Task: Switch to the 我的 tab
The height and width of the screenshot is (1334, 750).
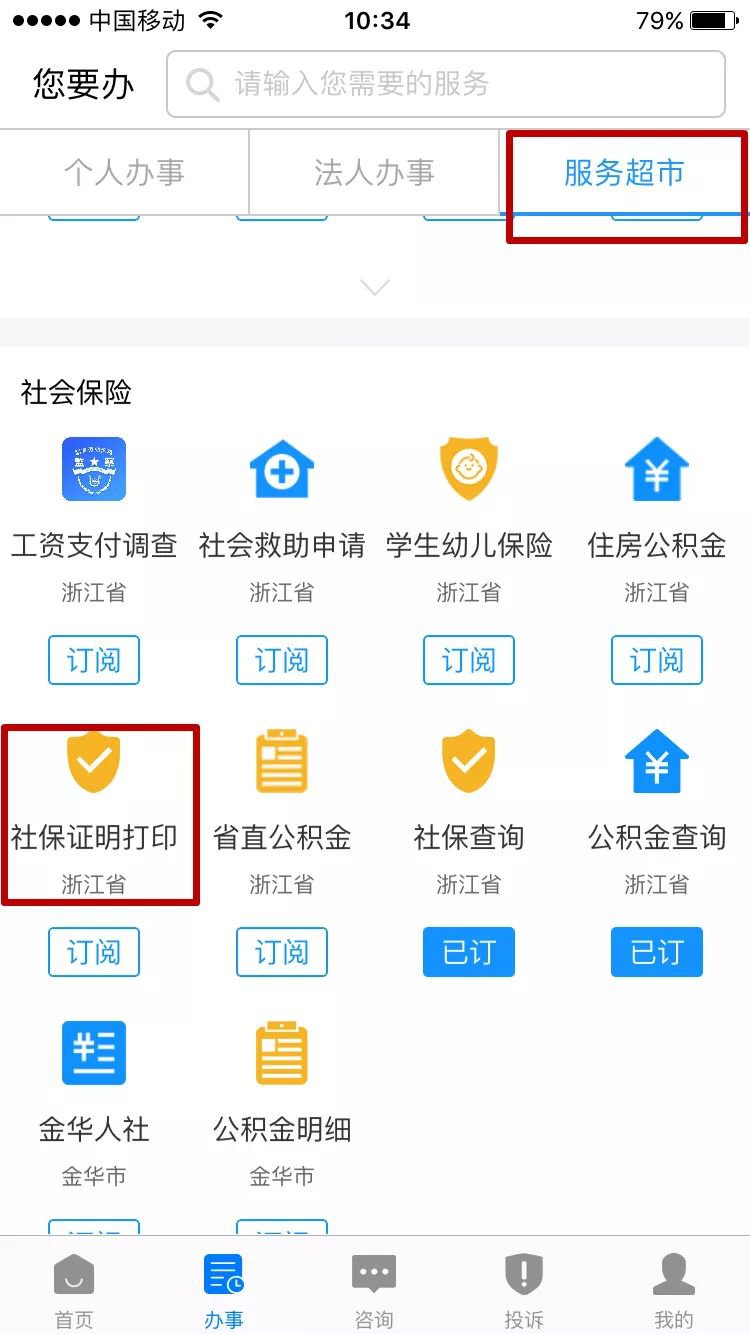Action: coord(673,1290)
